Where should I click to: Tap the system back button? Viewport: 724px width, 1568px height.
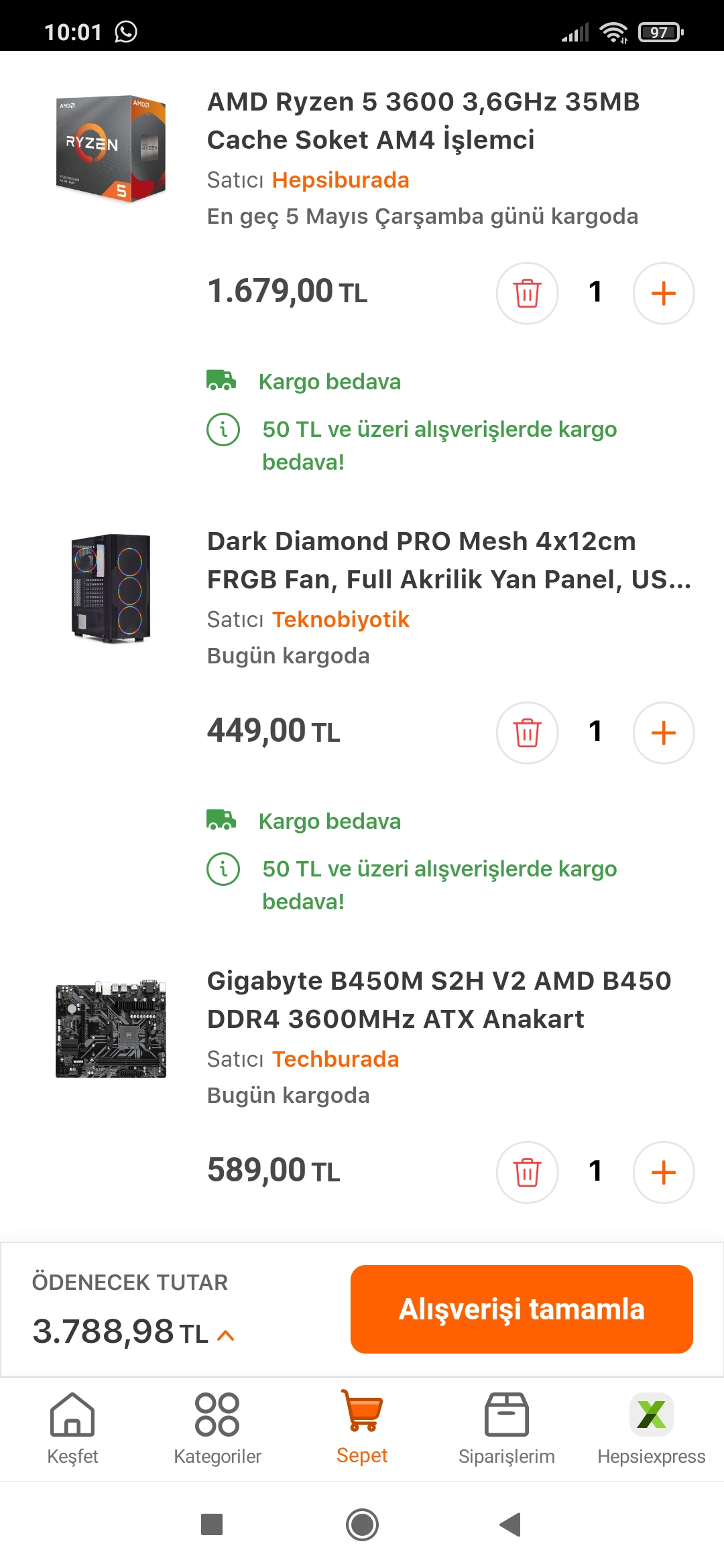(510, 1524)
